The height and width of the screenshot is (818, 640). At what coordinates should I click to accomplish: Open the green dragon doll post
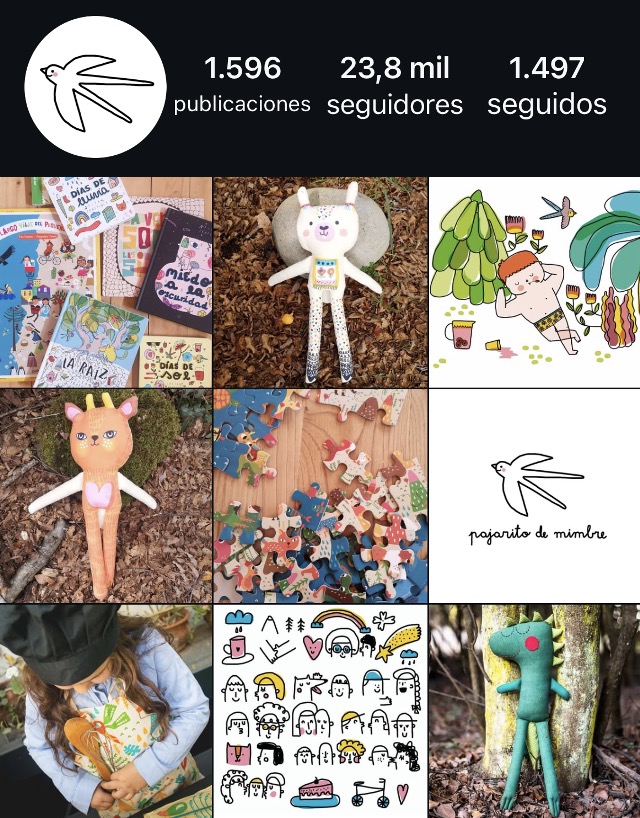coord(535,711)
